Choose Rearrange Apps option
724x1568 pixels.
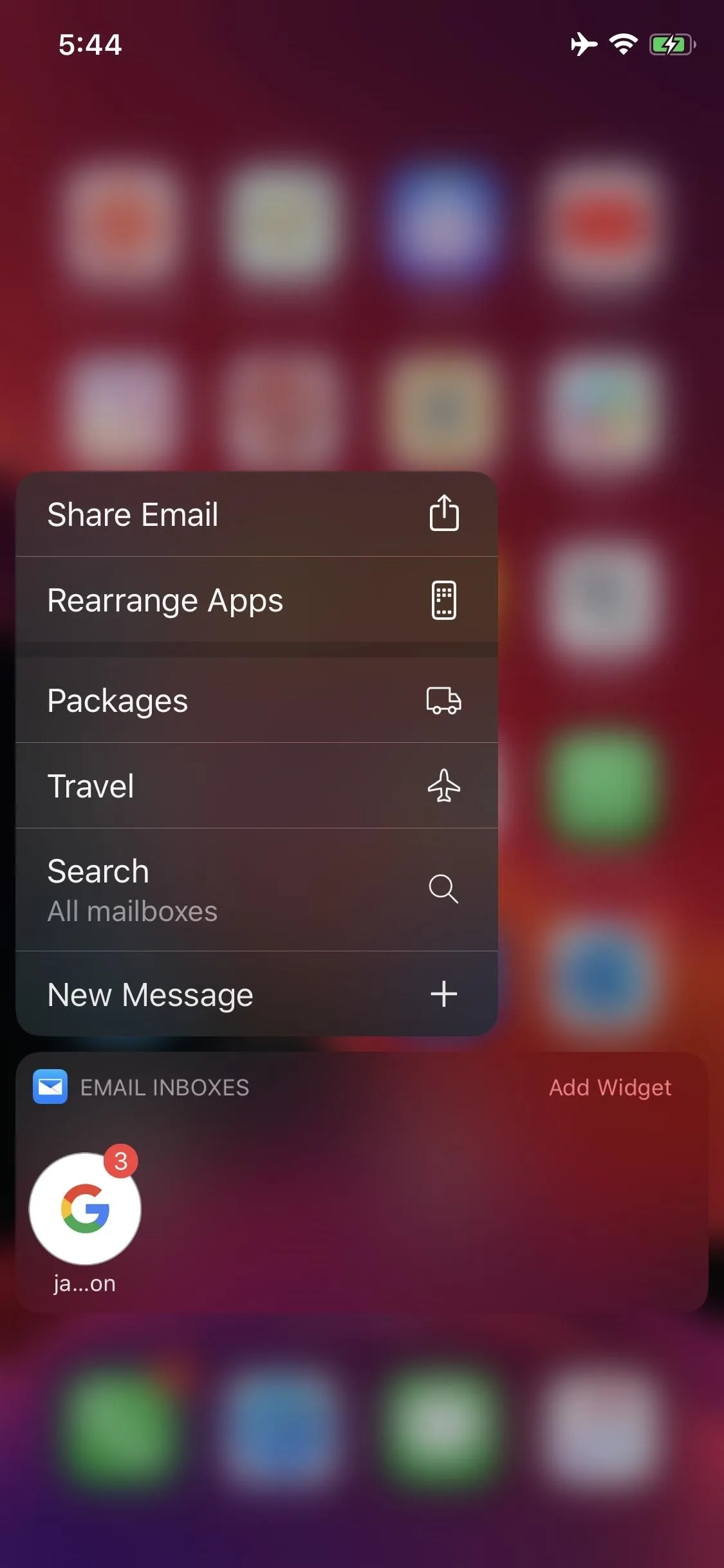tap(257, 600)
